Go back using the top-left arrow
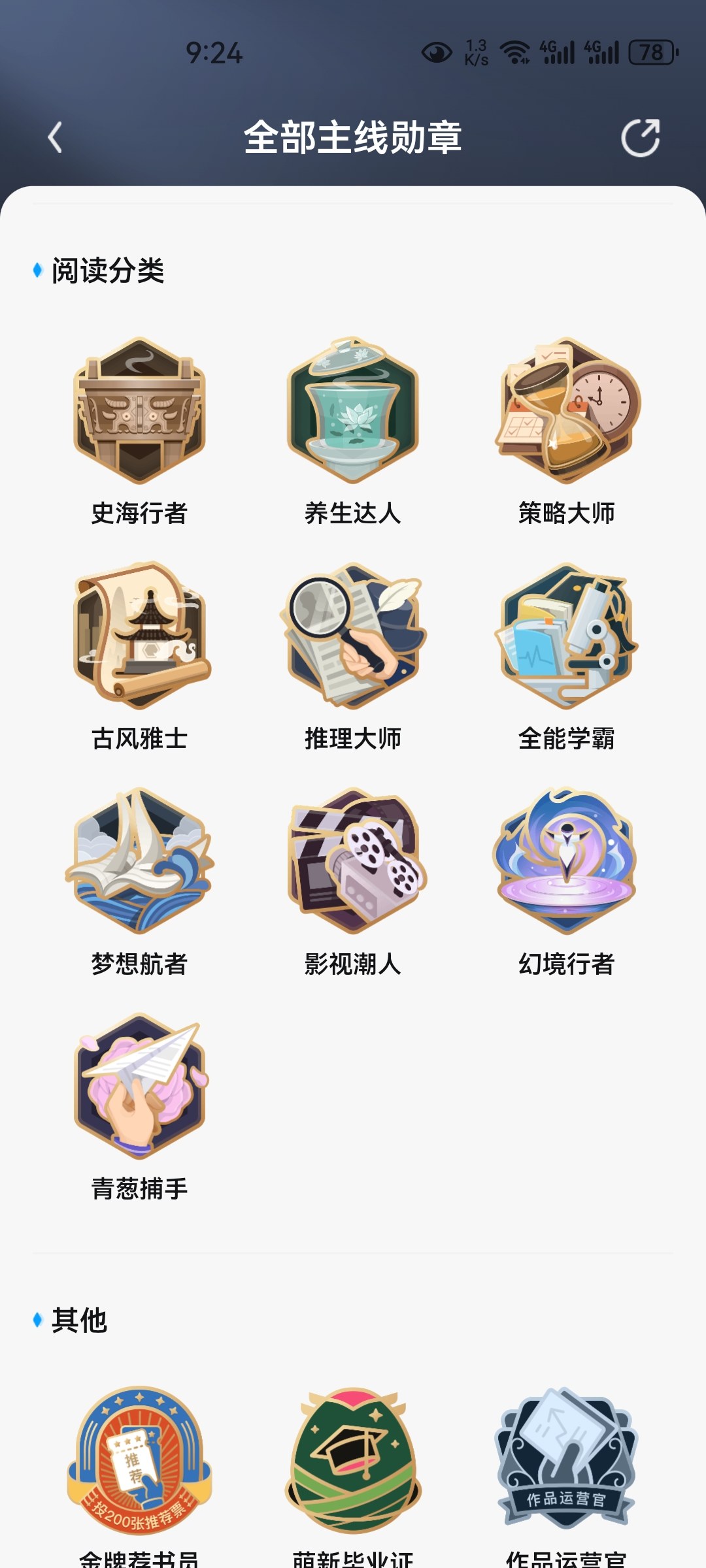The image size is (706, 1568). click(x=56, y=138)
